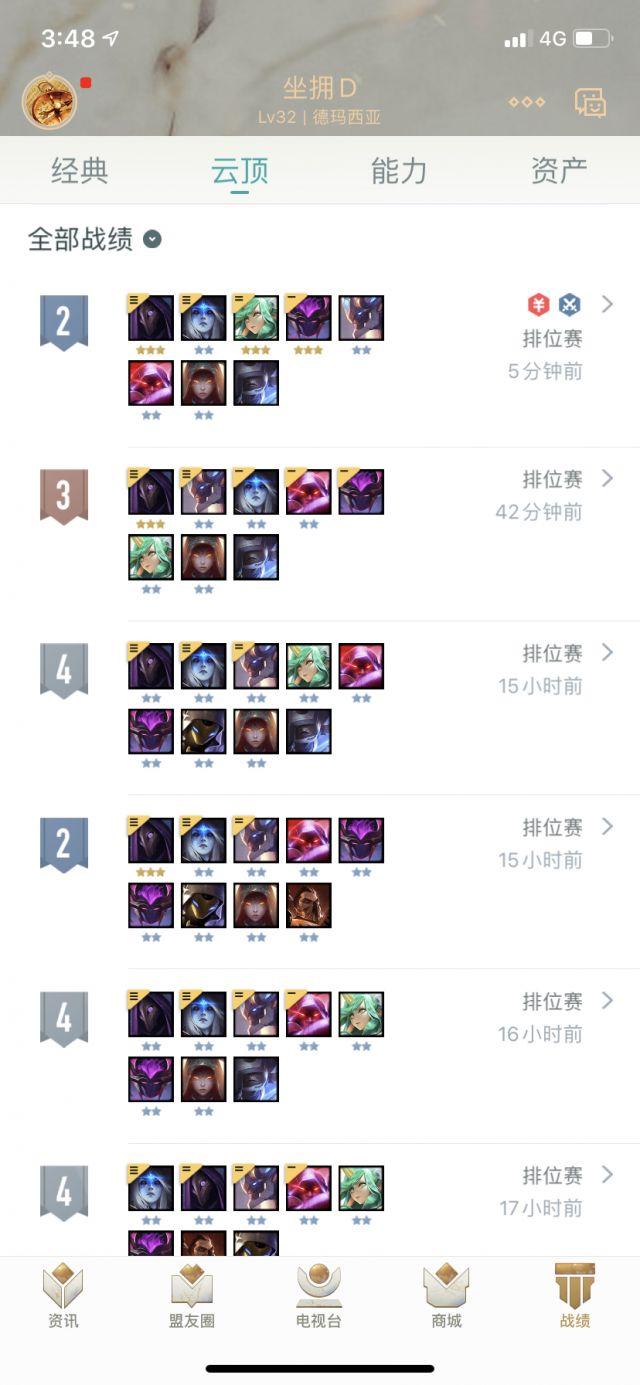Expand the 全部战绩 filter dropdown
640x1385 pixels.
click(152, 240)
